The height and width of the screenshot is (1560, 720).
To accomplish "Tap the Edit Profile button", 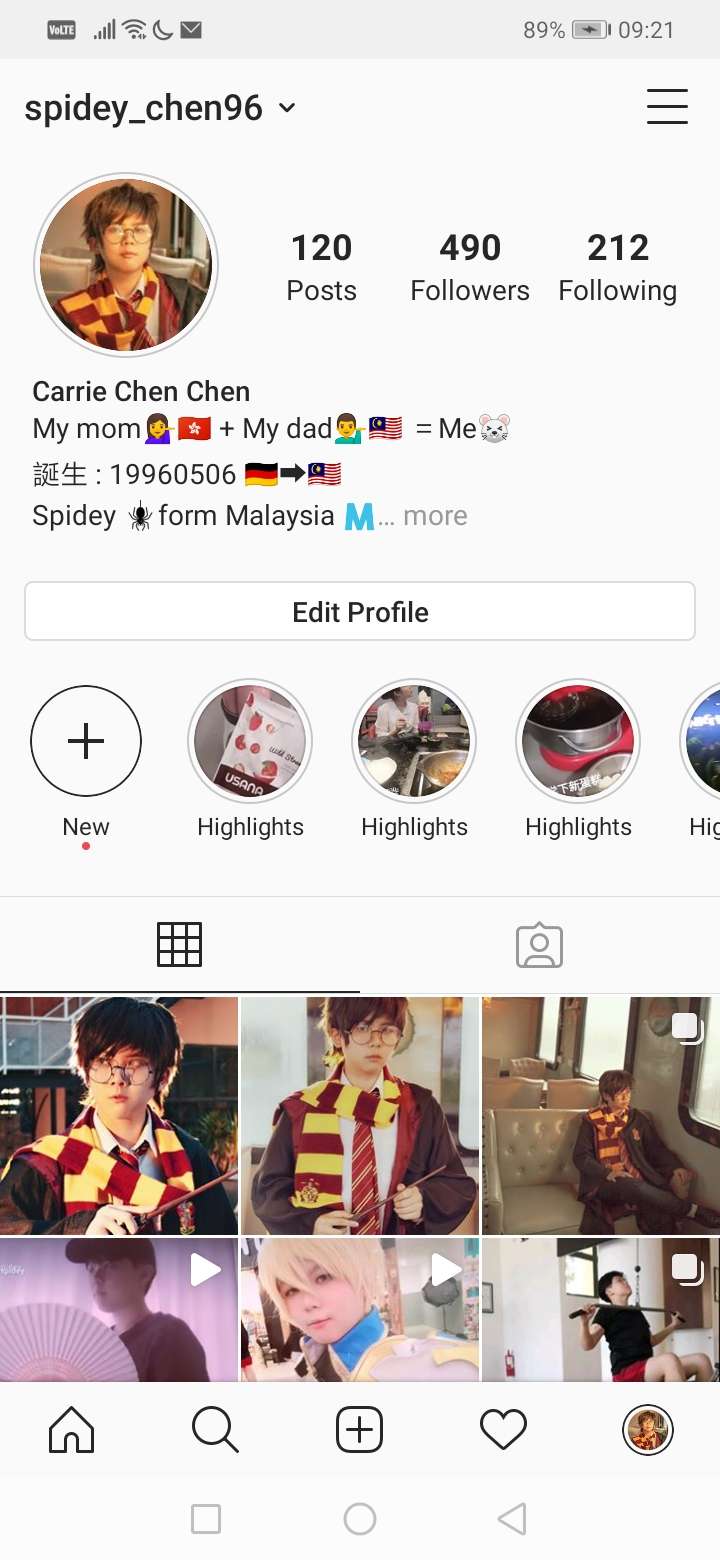I will 360,611.
